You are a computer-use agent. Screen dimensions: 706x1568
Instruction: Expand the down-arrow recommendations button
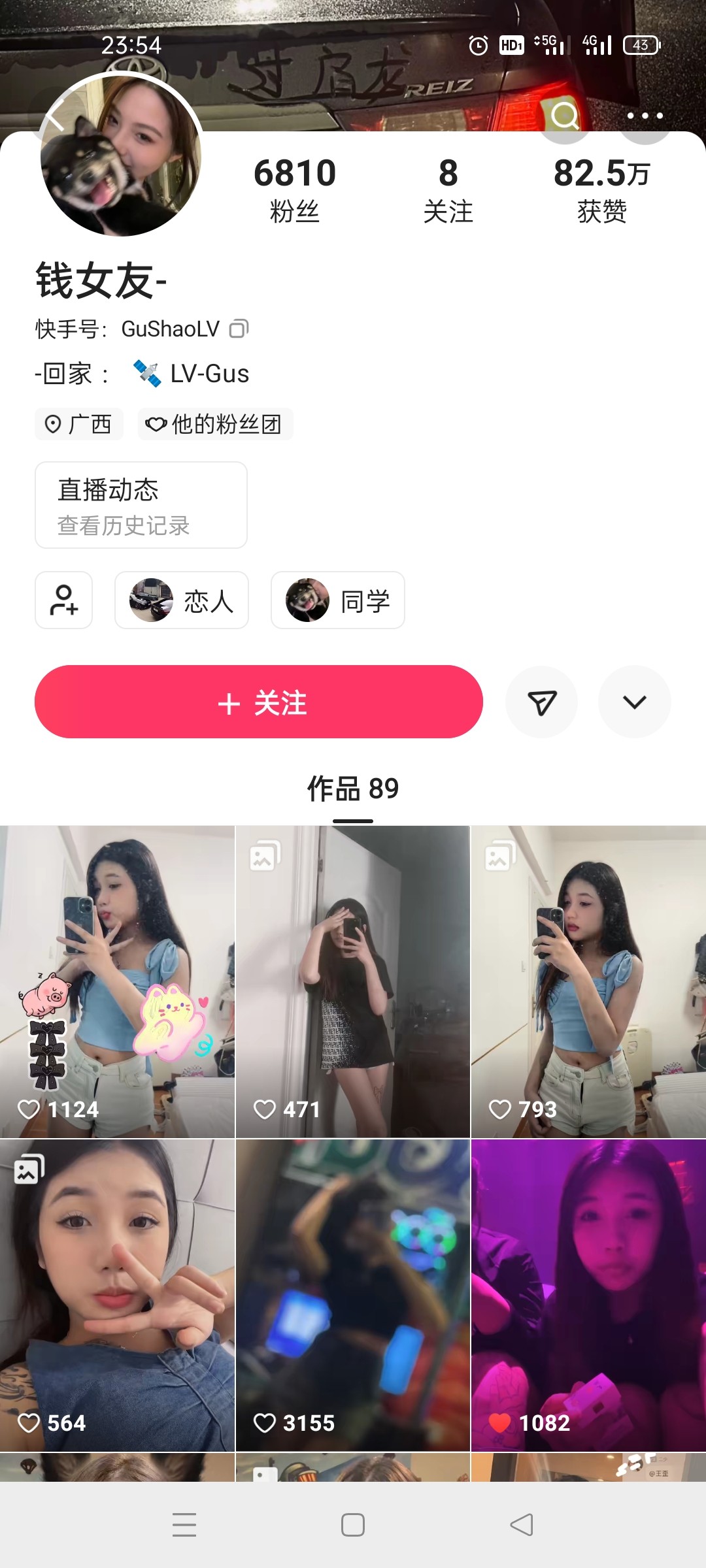click(634, 702)
